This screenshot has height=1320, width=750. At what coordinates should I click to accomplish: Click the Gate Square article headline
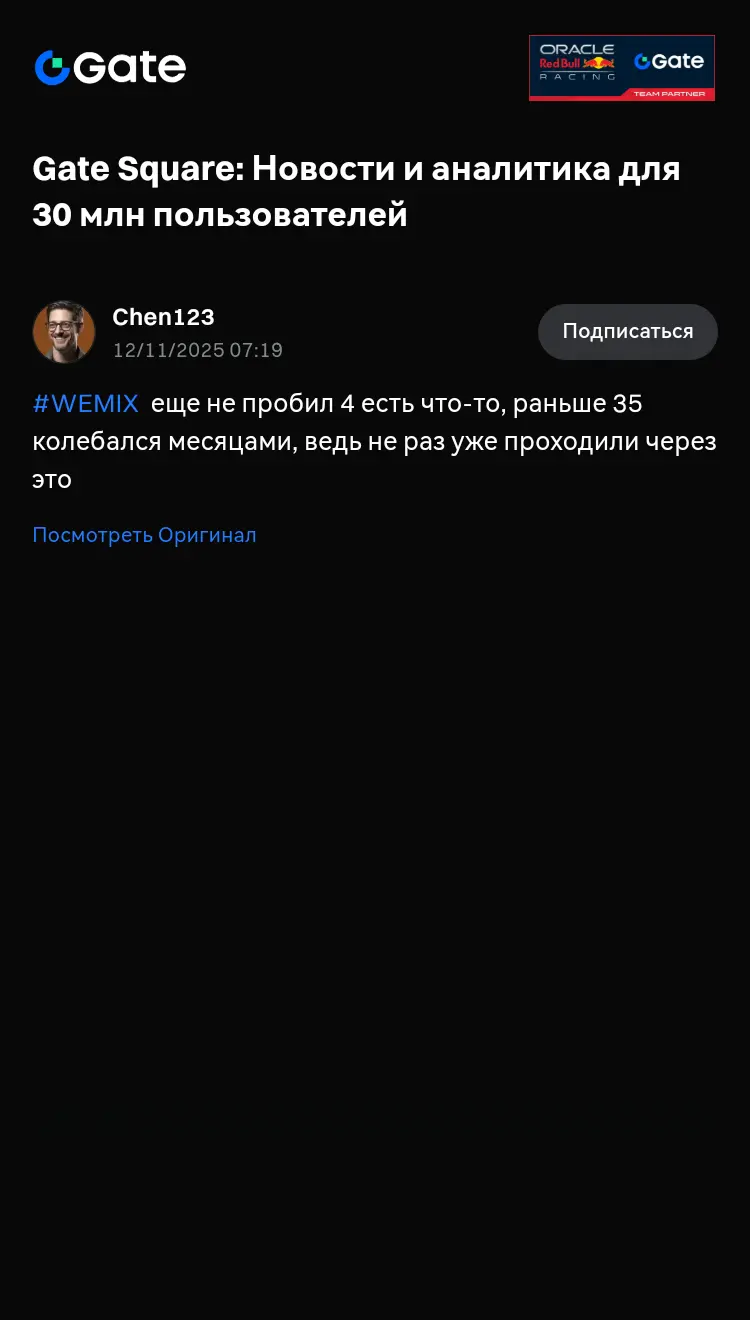[x=355, y=190]
